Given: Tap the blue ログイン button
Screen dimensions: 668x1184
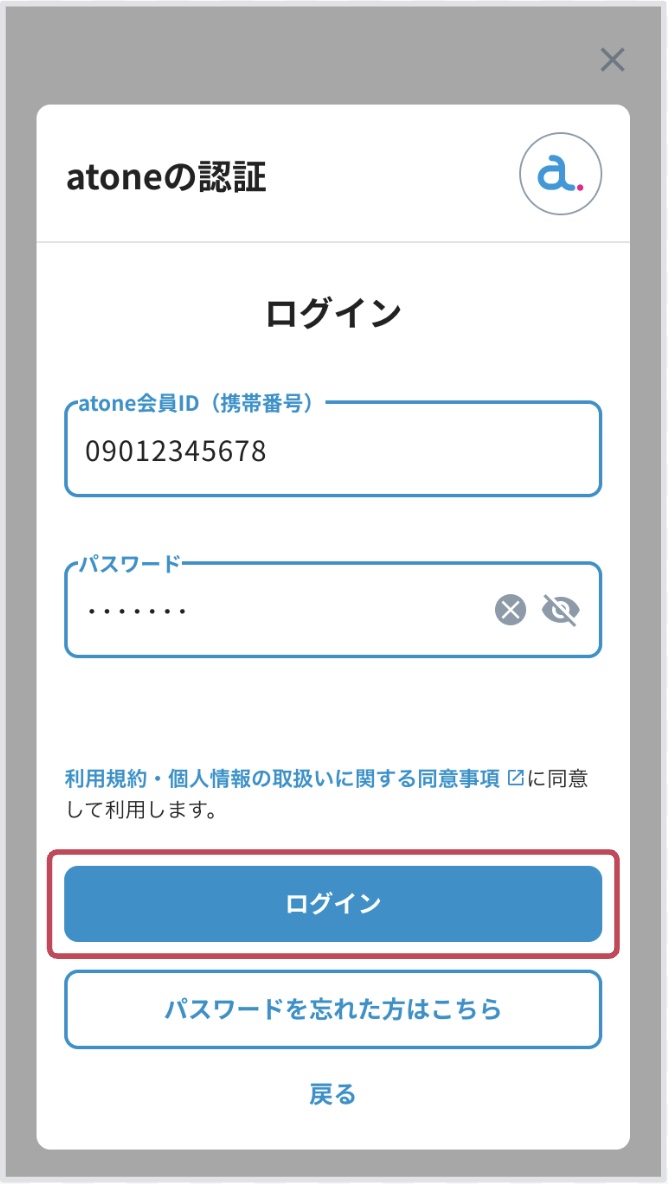Looking at the screenshot, I should click(x=333, y=904).
